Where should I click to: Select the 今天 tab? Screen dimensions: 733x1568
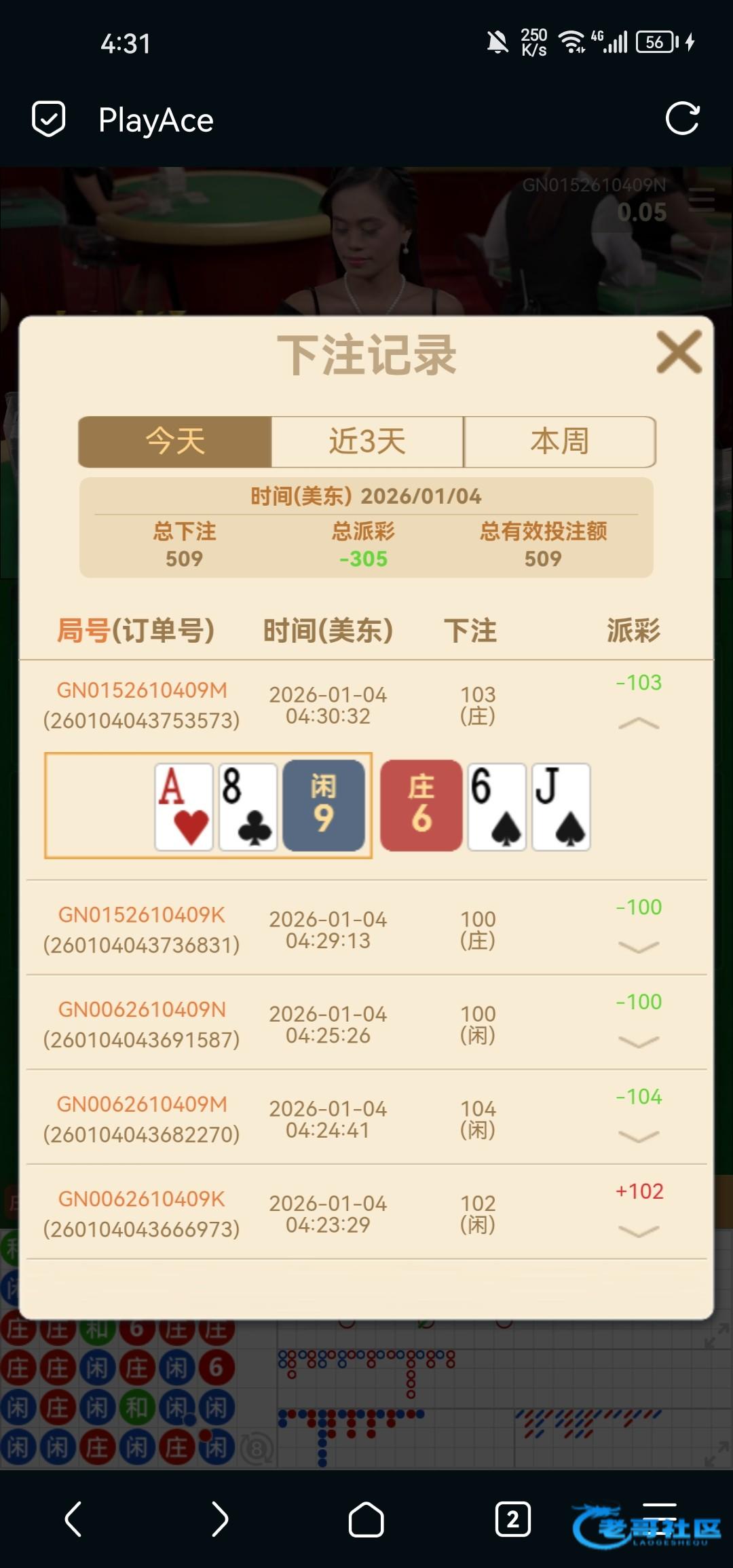(x=175, y=442)
